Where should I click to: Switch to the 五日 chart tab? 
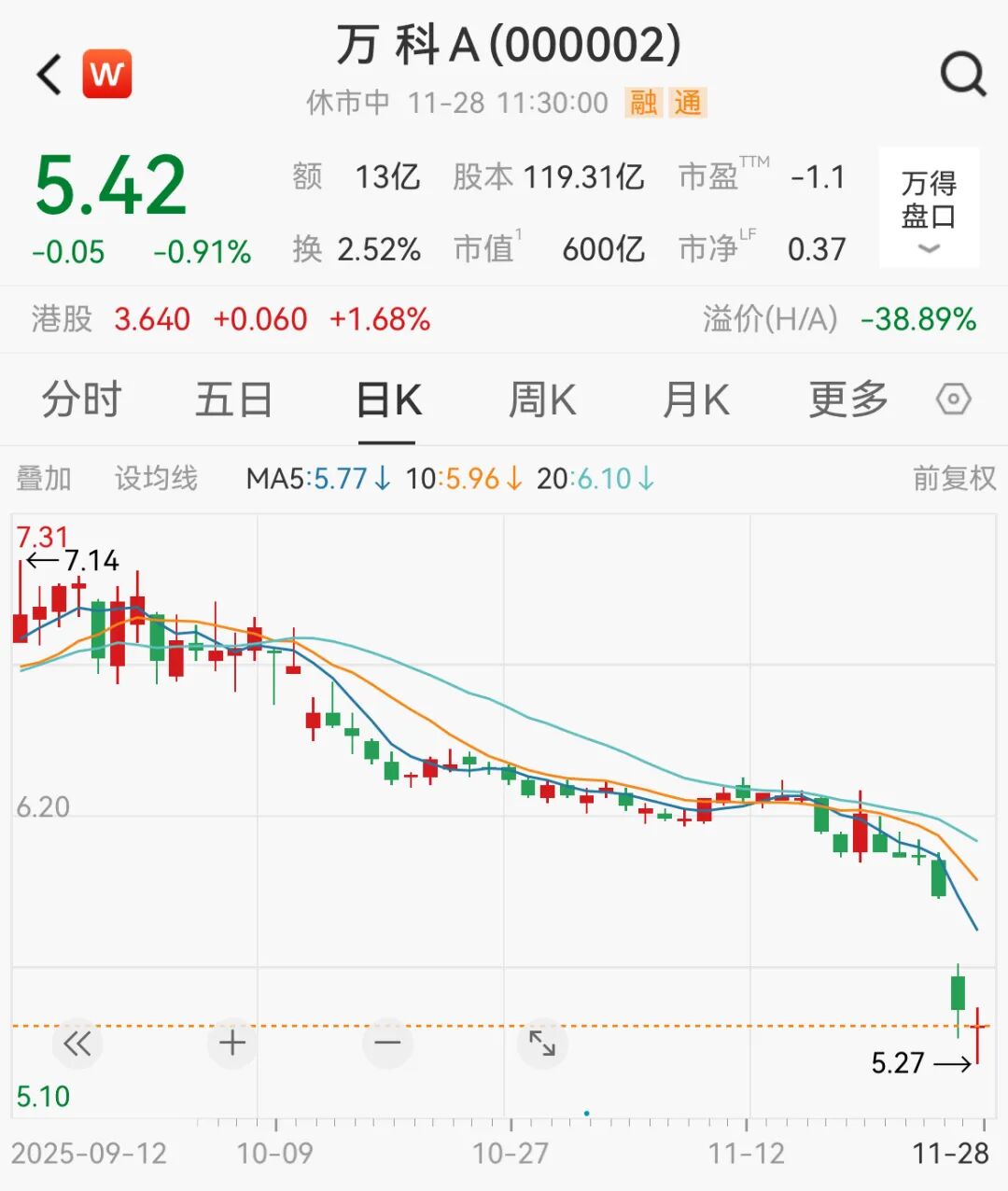[x=233, y=400]
